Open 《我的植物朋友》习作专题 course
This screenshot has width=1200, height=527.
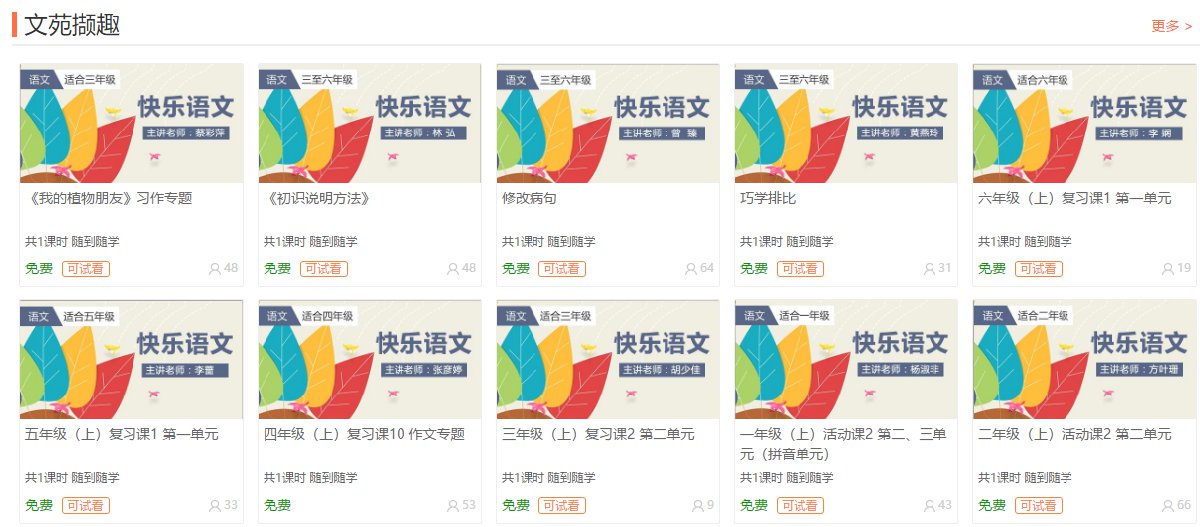[108, 198]
